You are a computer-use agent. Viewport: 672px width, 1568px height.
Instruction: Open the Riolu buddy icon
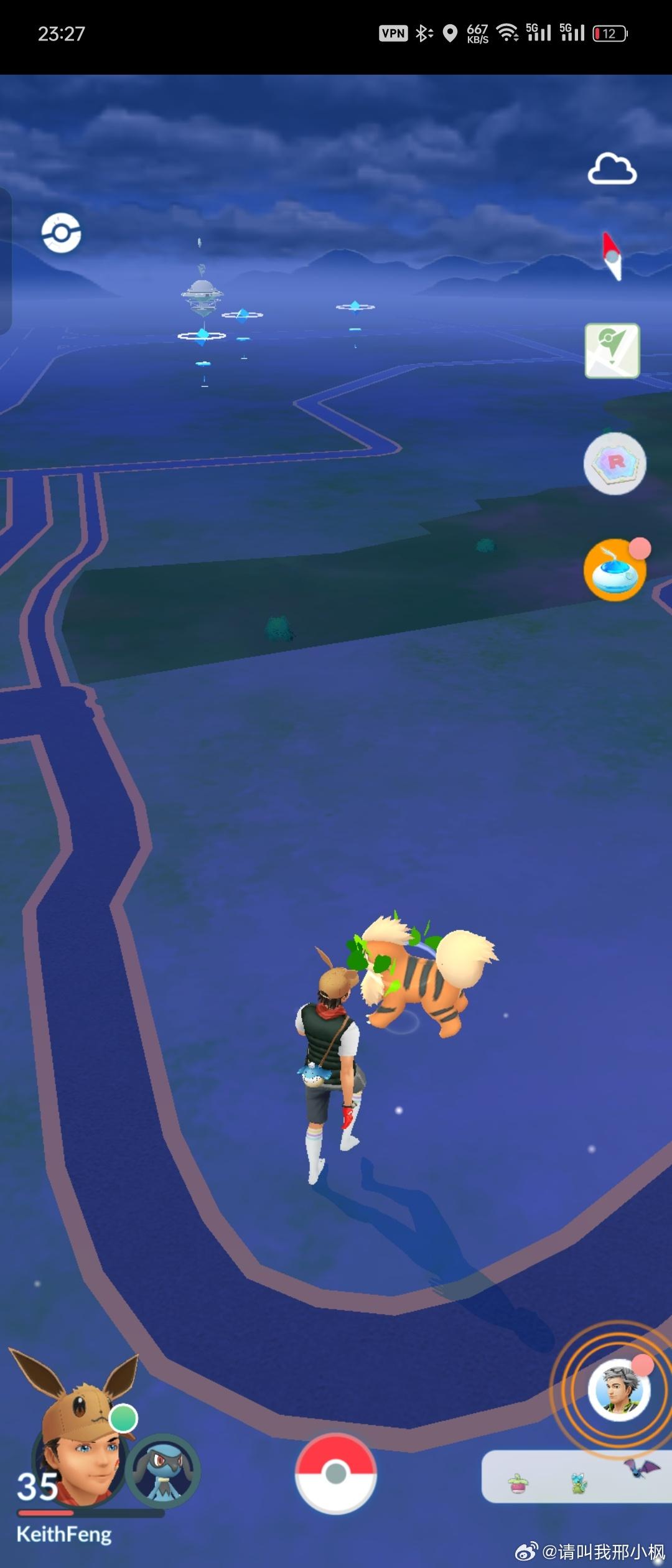pos(163,1470)
